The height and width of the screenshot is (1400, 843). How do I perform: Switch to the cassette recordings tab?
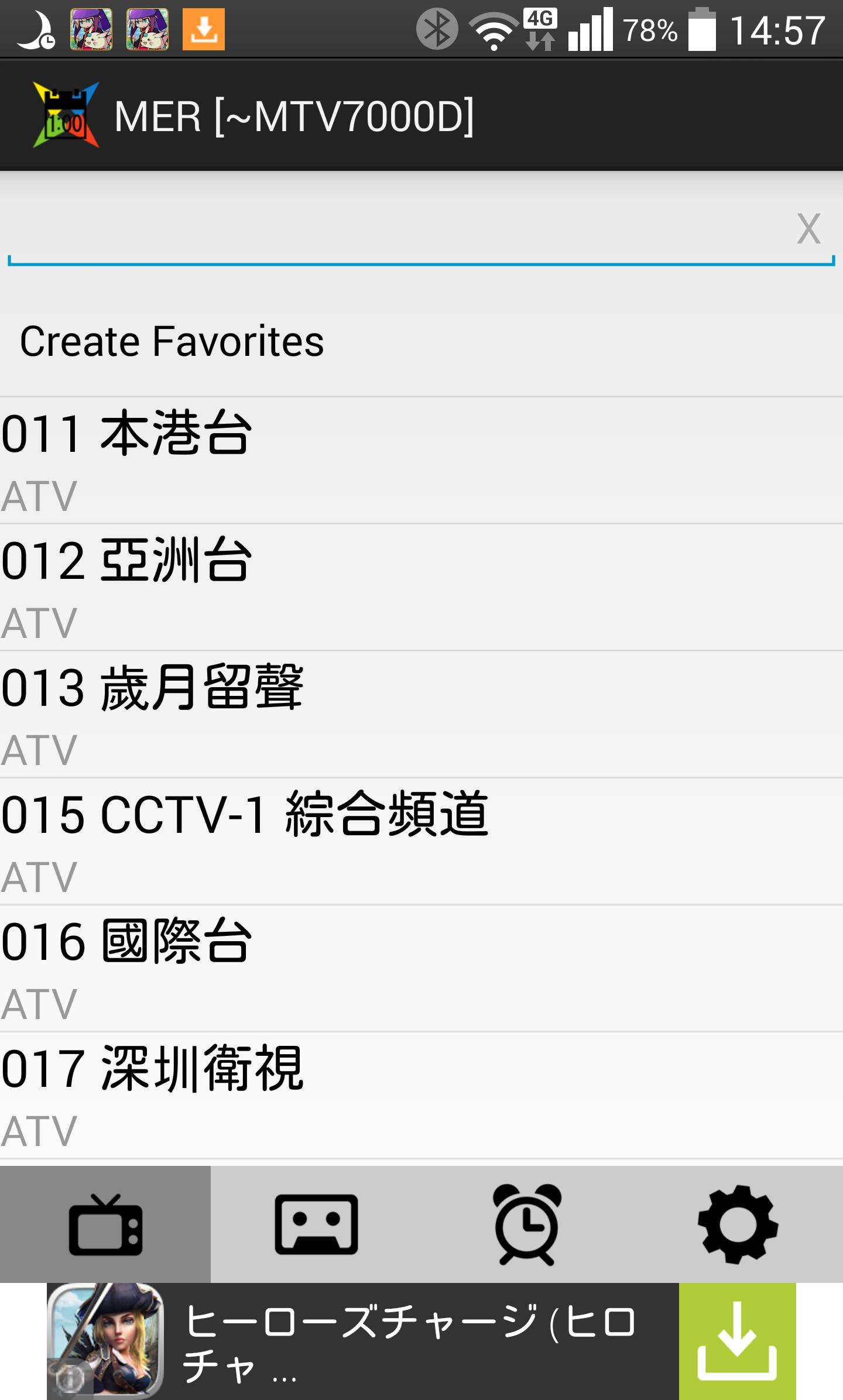pos(316,1224)
